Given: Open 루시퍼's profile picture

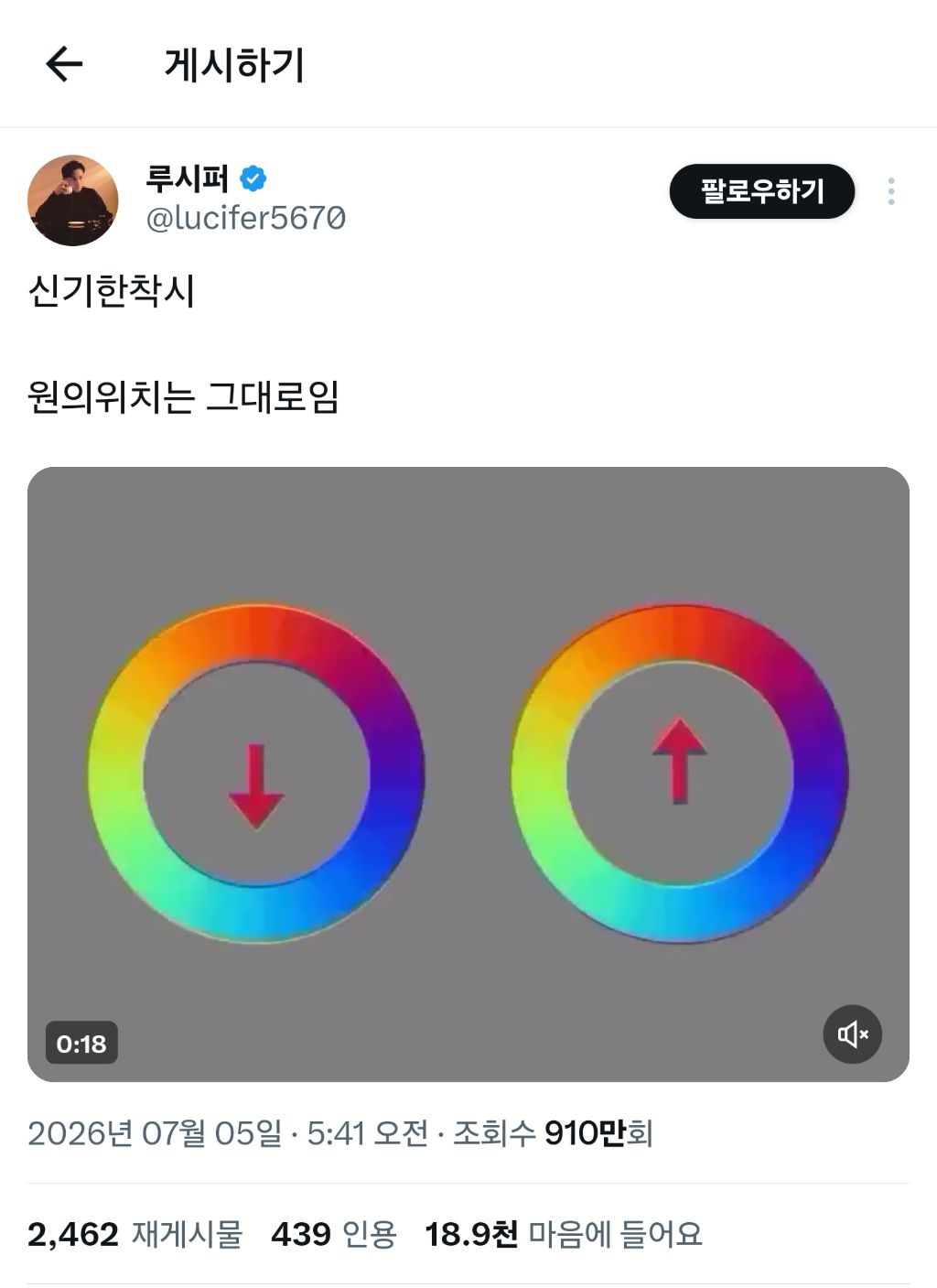Looking at the screenshot, I should (x=73, y=200).
